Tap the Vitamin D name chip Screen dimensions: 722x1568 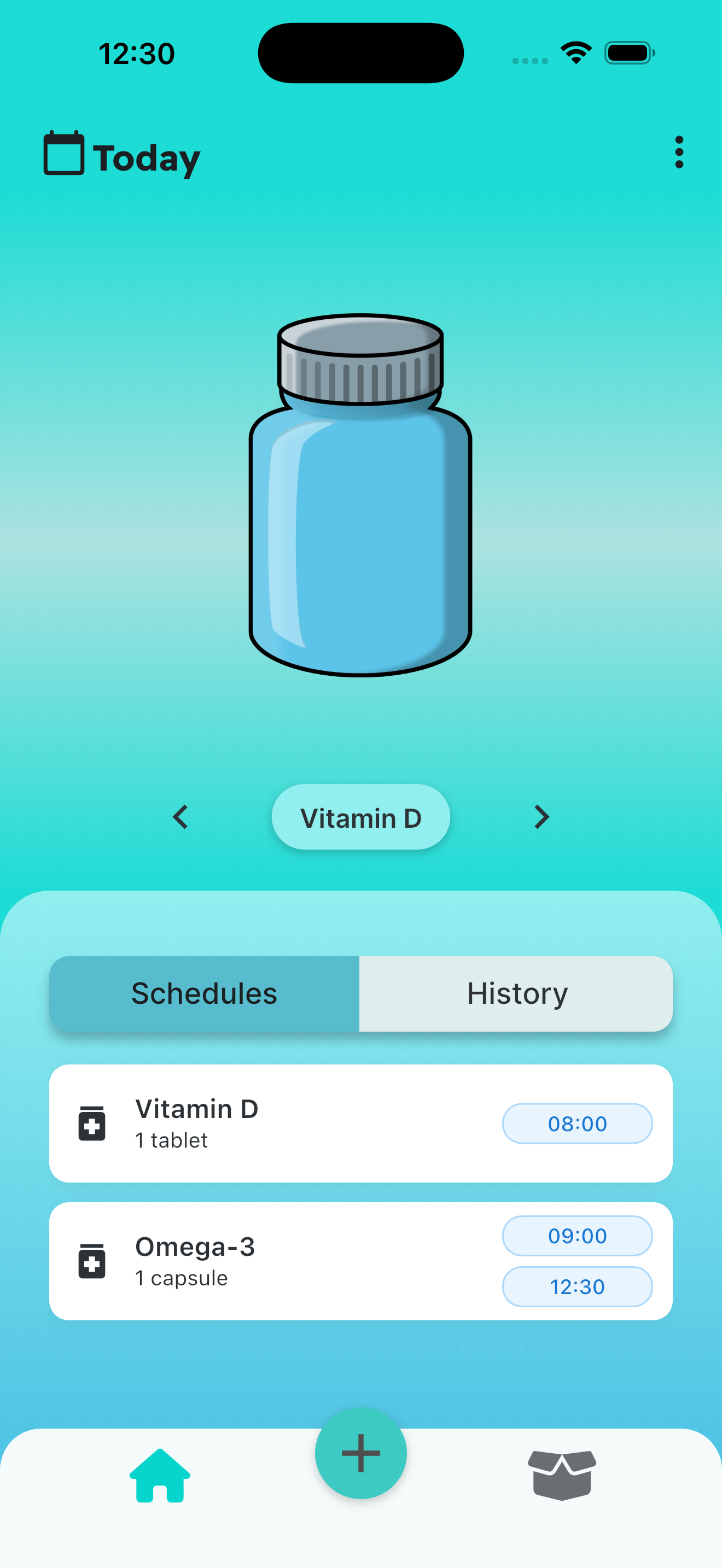tap(360, 817)
